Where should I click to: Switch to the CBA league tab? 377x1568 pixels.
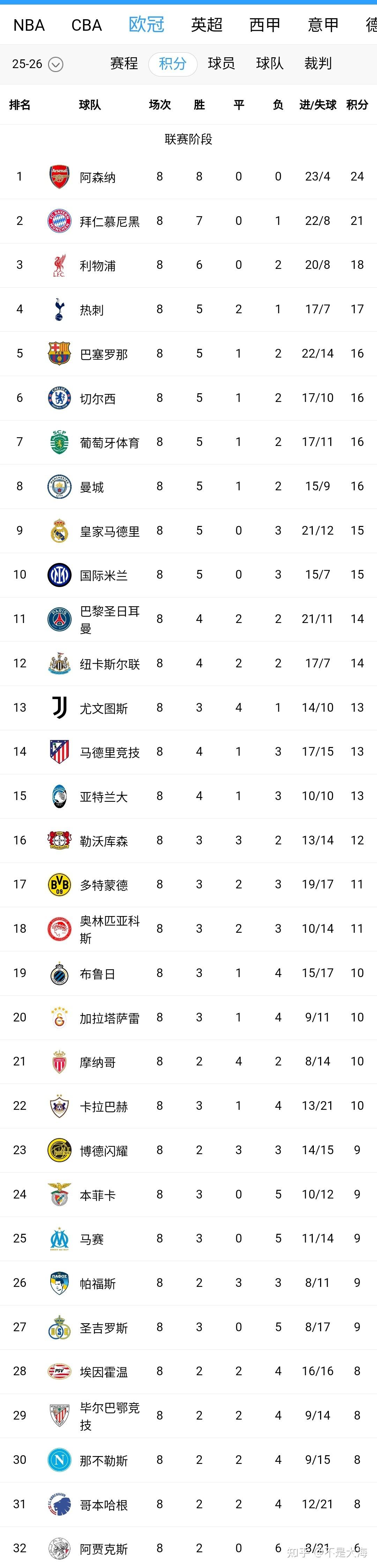click(x=86, y=25)
